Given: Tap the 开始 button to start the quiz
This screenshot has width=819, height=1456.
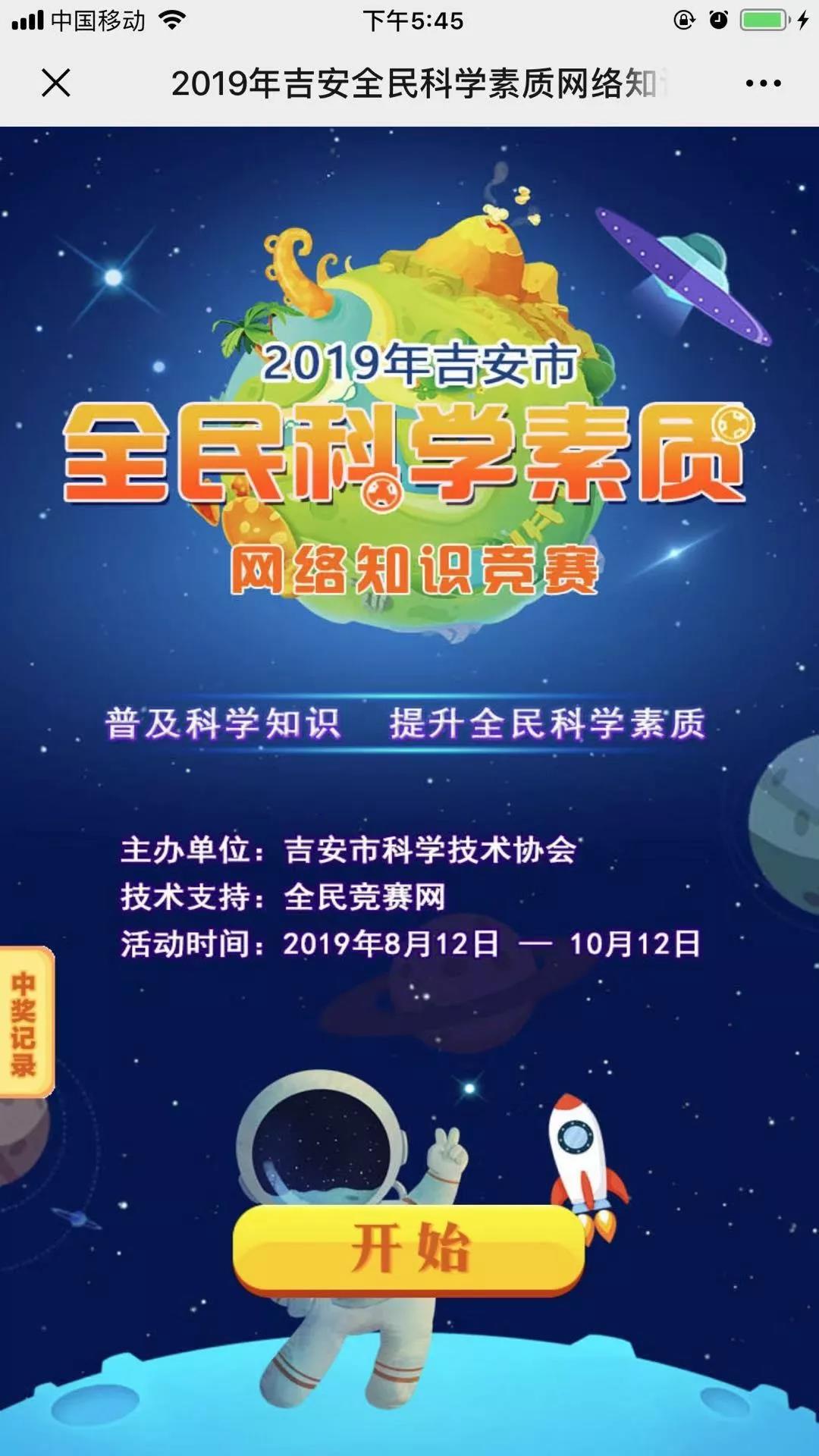Looking at the screenshot, I should coord(409,1247).
